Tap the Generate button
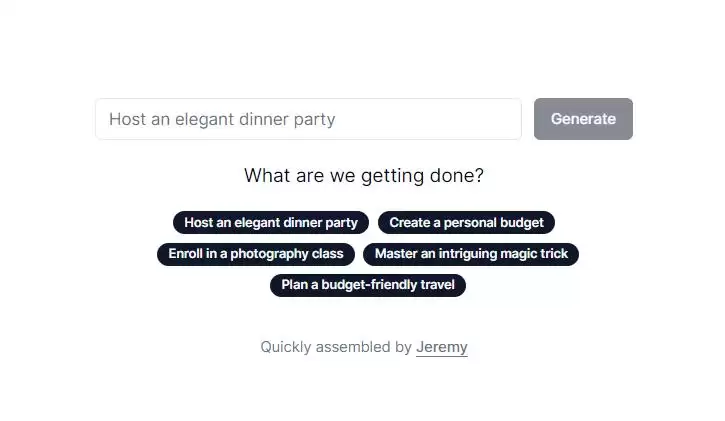 point(583,119)
